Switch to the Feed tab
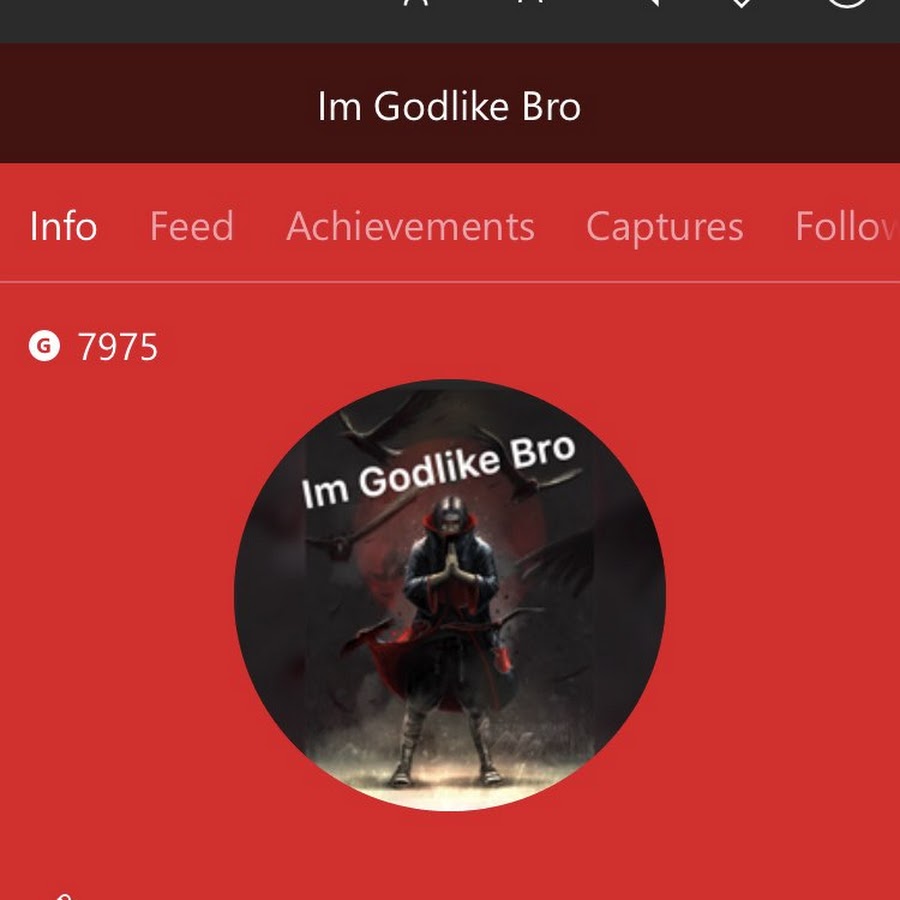900x900 pixels. click(191, 227)
